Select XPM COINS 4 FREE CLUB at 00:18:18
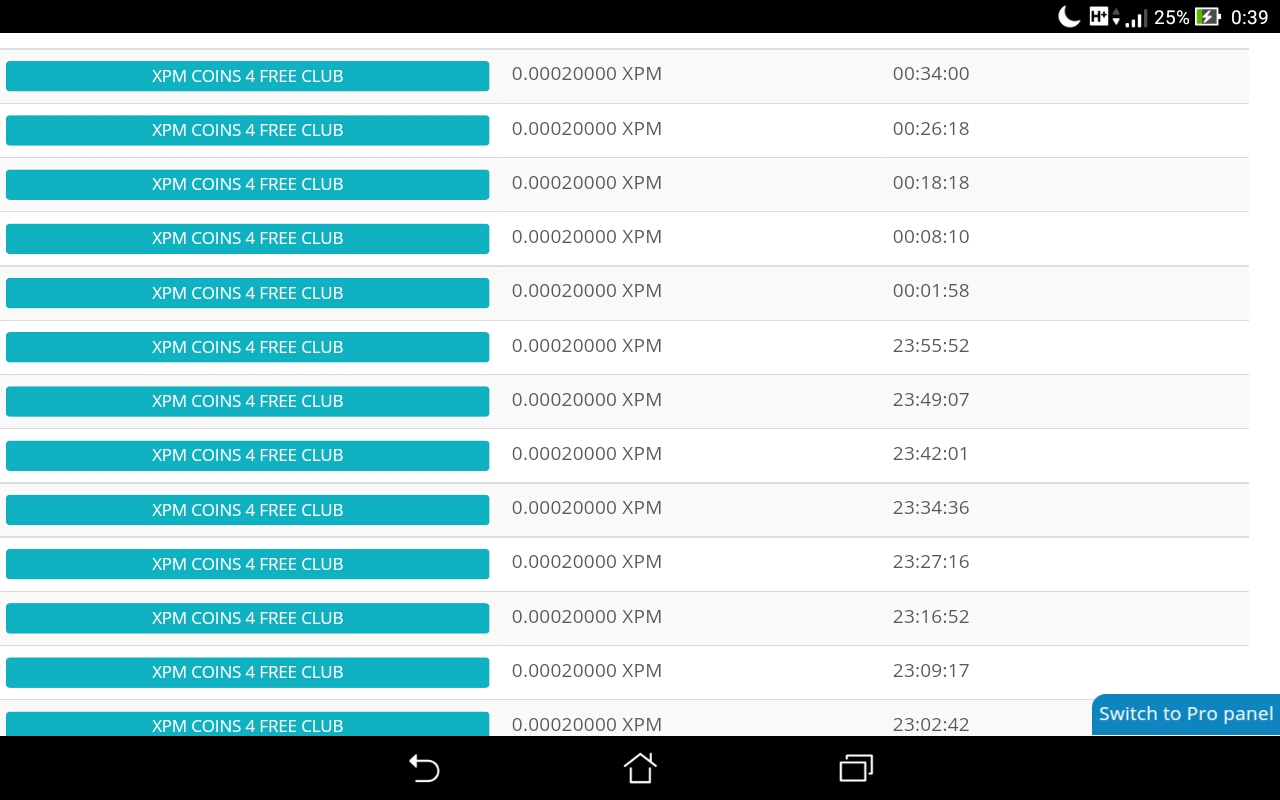This screenshot has width=1280, height=800. (247, 184)
